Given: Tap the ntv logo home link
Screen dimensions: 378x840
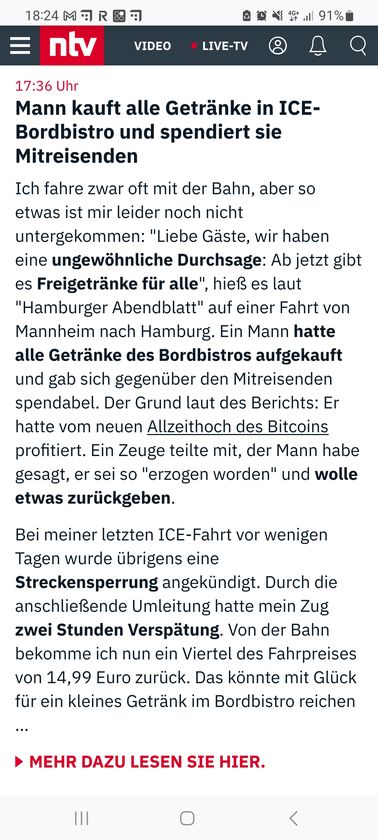Looking at the screenshot, I should (72, 46).
